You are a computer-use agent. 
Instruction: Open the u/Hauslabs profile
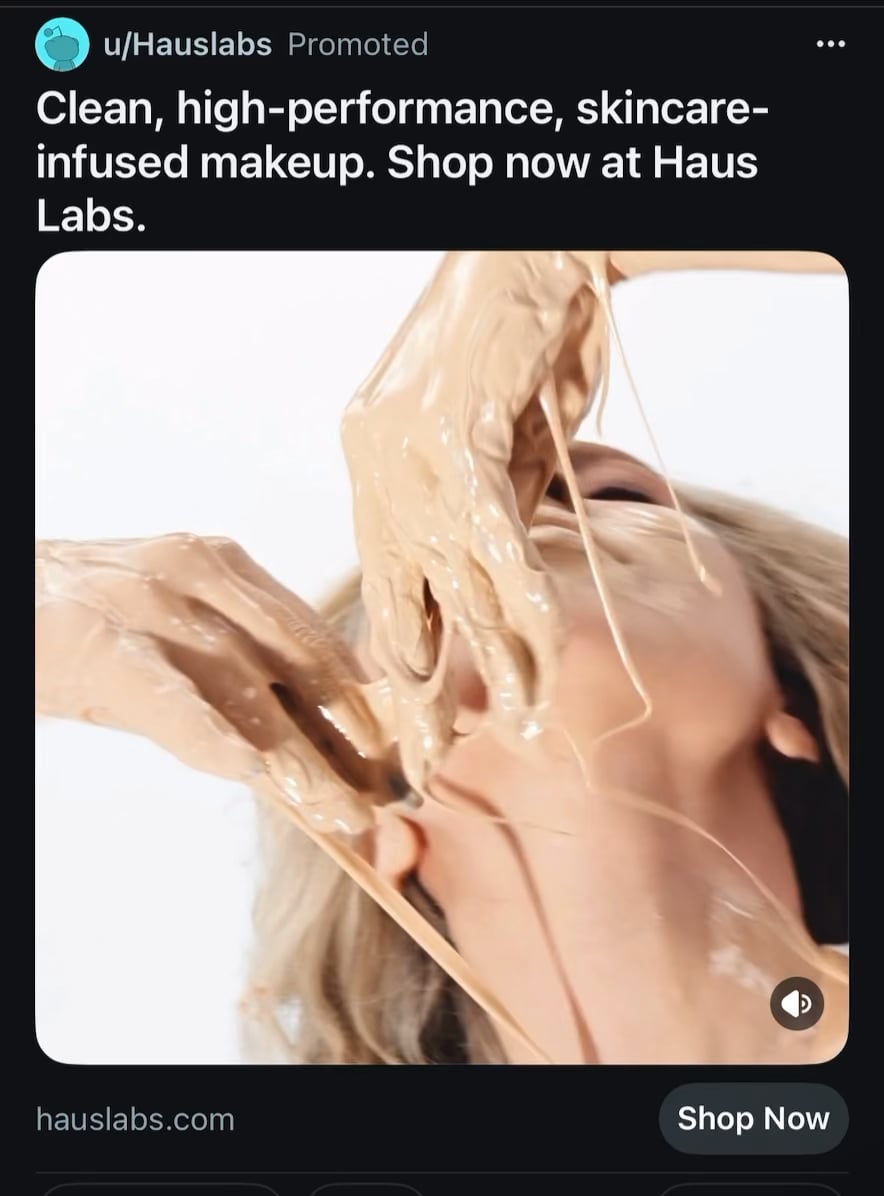coord(186,44)
